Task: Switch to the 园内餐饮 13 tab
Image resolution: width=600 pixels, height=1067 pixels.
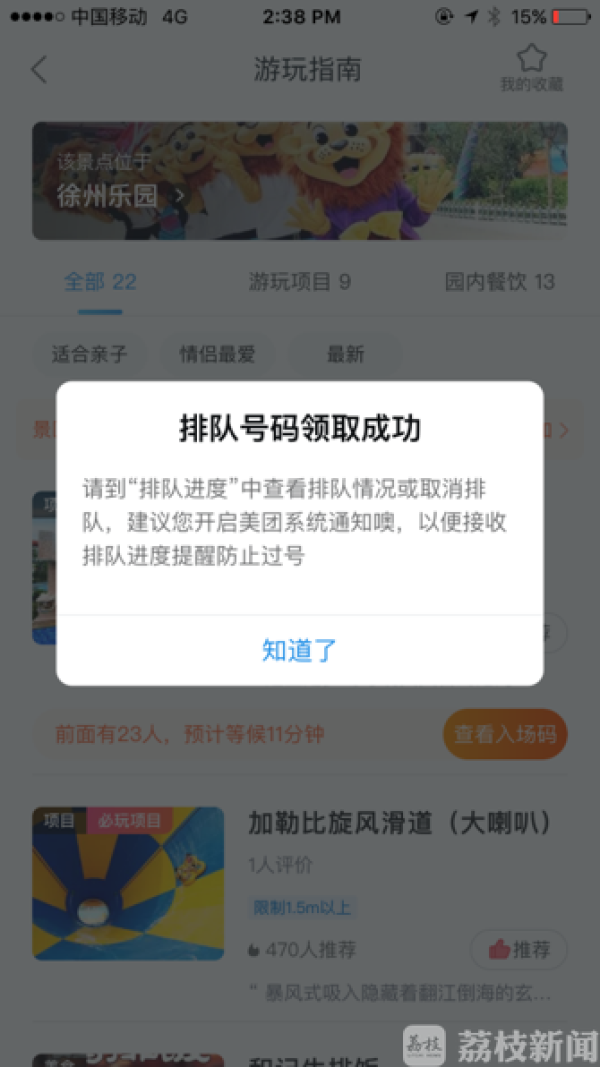Action: (499, 282)
